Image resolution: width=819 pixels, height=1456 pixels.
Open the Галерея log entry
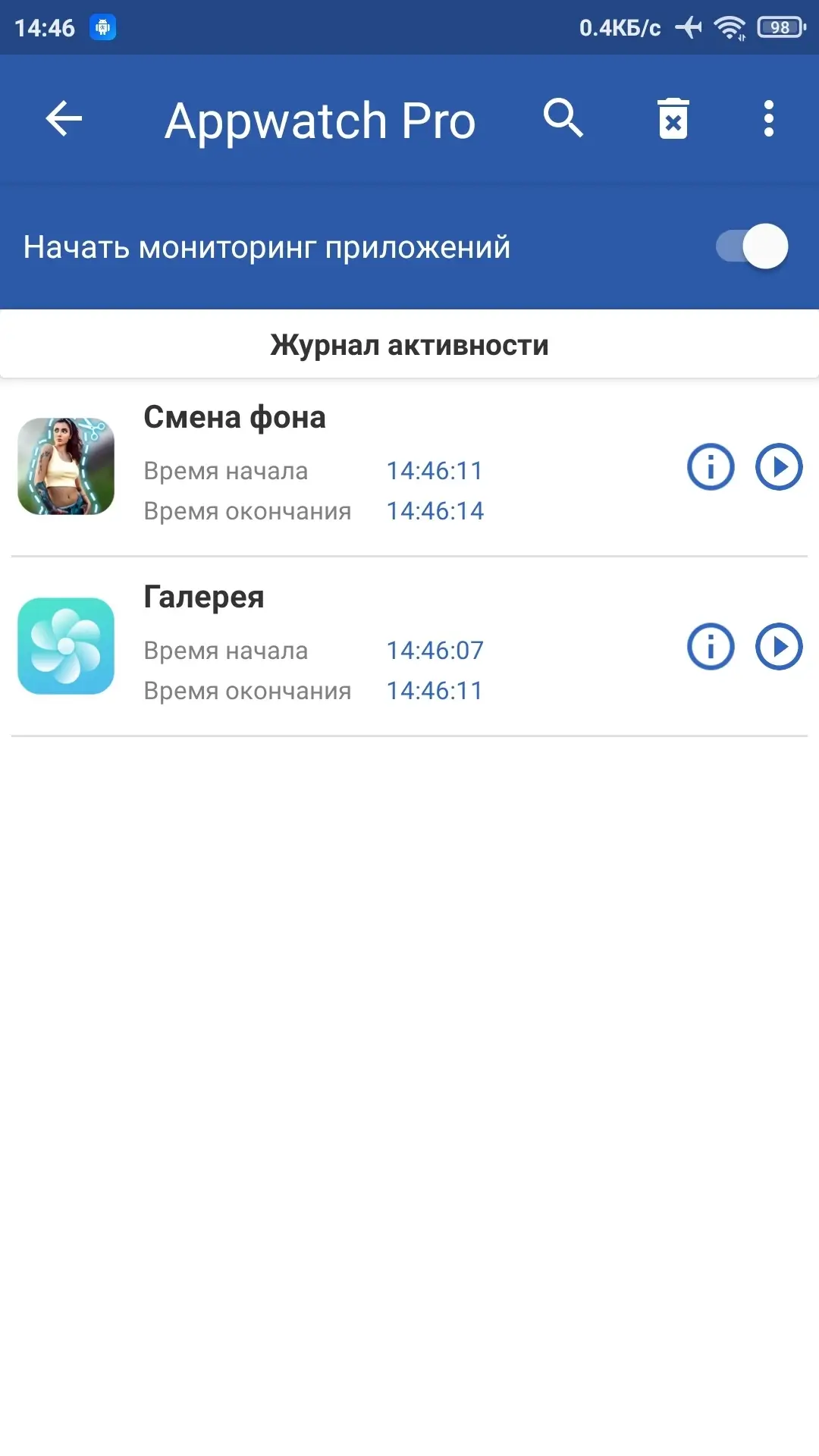tap(409, 646)
